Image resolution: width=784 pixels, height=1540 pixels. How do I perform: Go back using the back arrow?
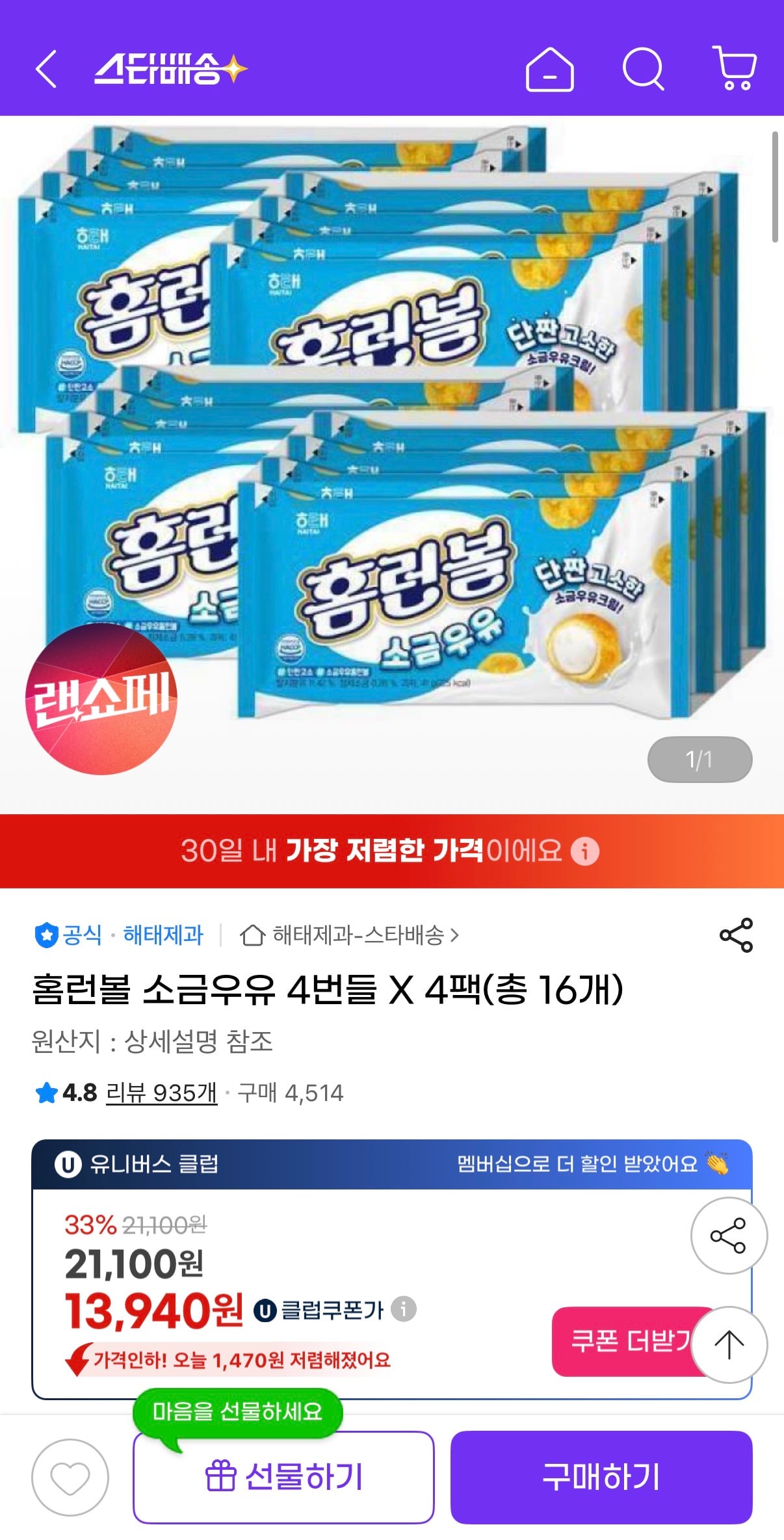[47, 72]
